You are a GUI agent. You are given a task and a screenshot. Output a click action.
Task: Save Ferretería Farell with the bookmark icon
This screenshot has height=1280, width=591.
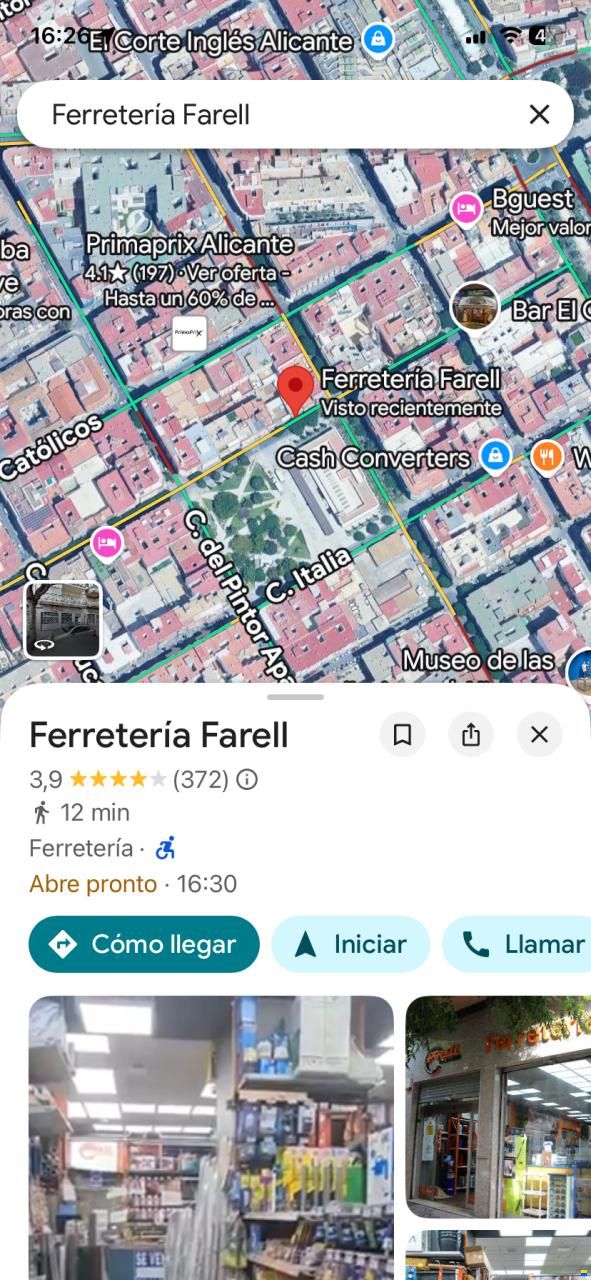[x=402, y=735]
